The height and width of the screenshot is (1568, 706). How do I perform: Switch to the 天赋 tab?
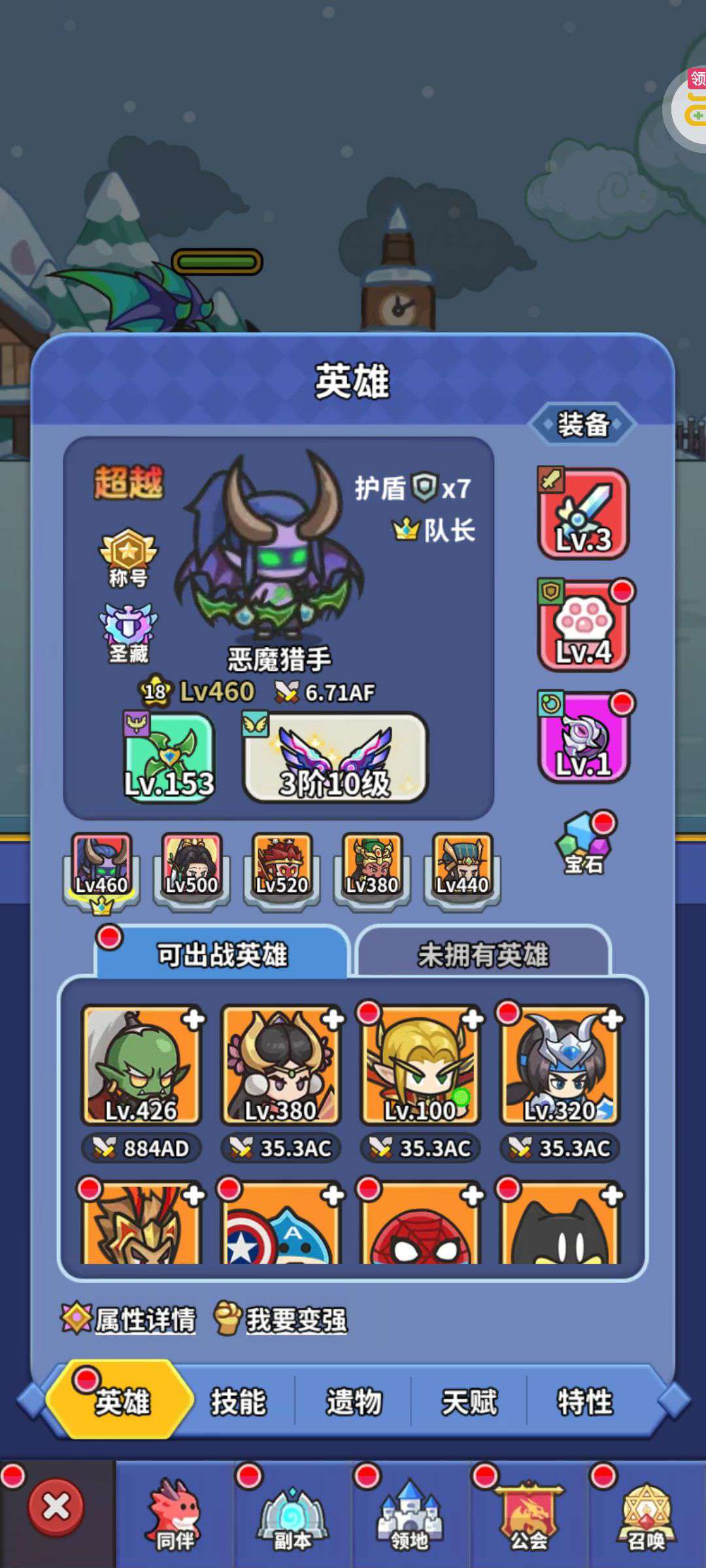[x=469, y=1401]
